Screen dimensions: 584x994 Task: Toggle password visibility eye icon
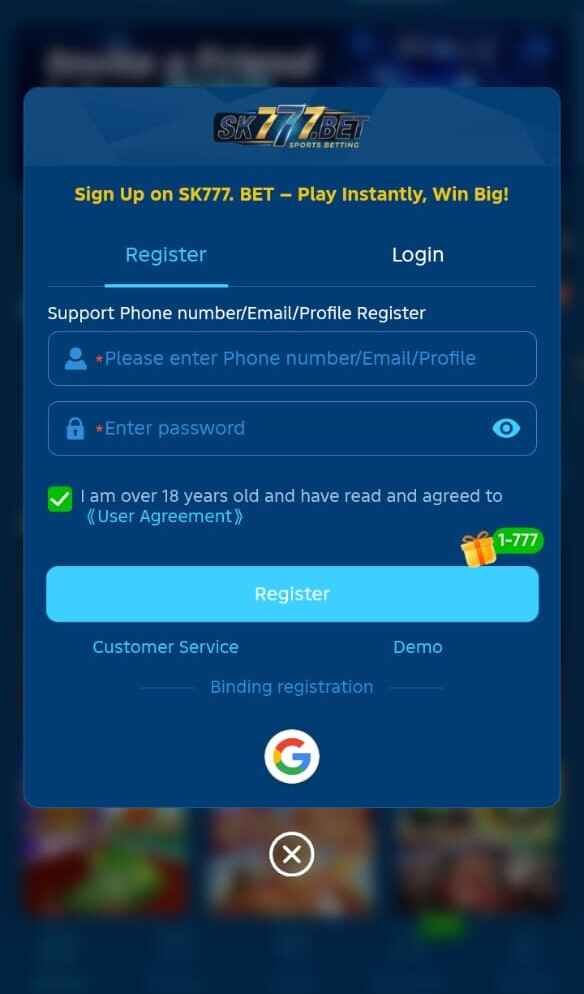point(506,429)
